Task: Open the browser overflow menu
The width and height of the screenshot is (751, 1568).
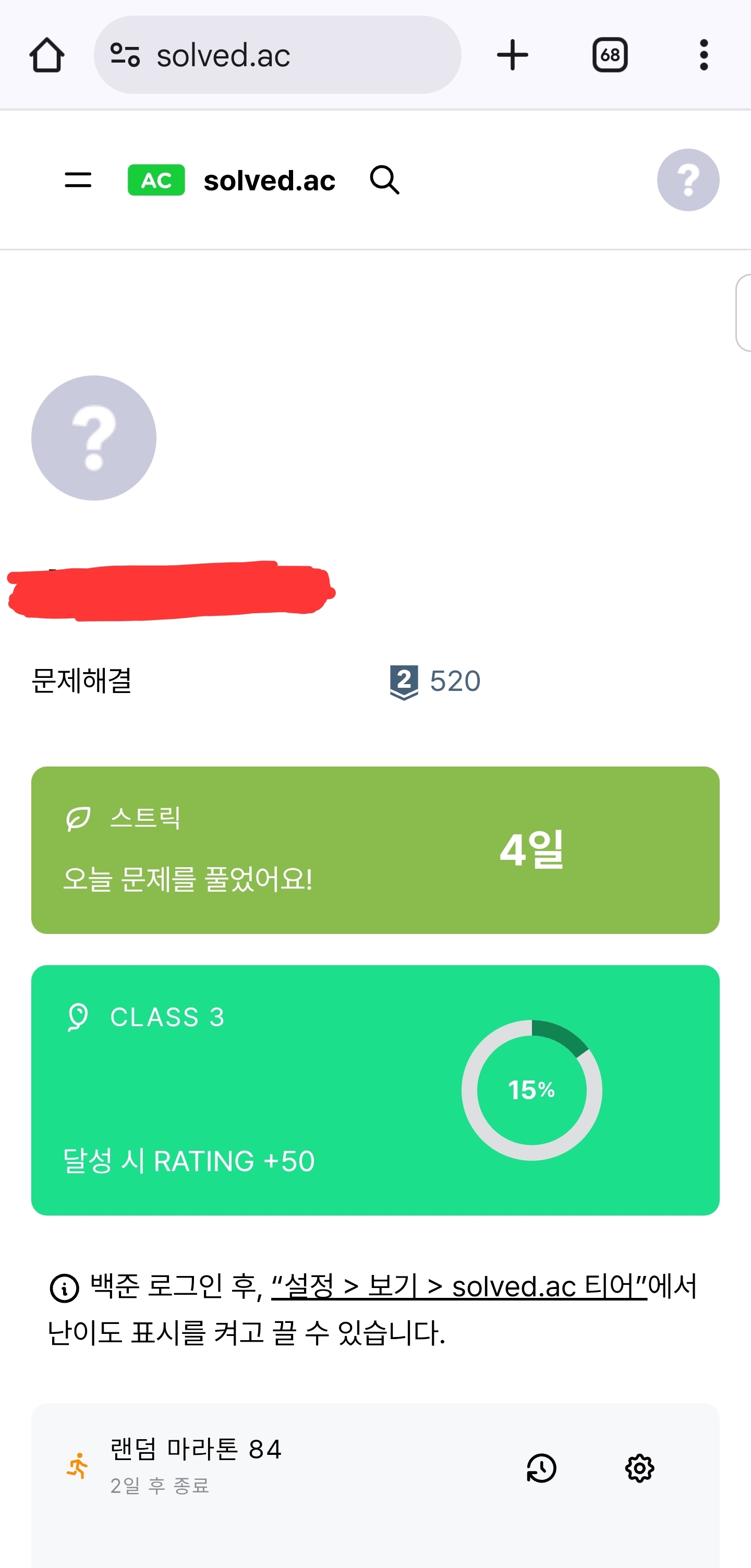Action: (704, 55)
